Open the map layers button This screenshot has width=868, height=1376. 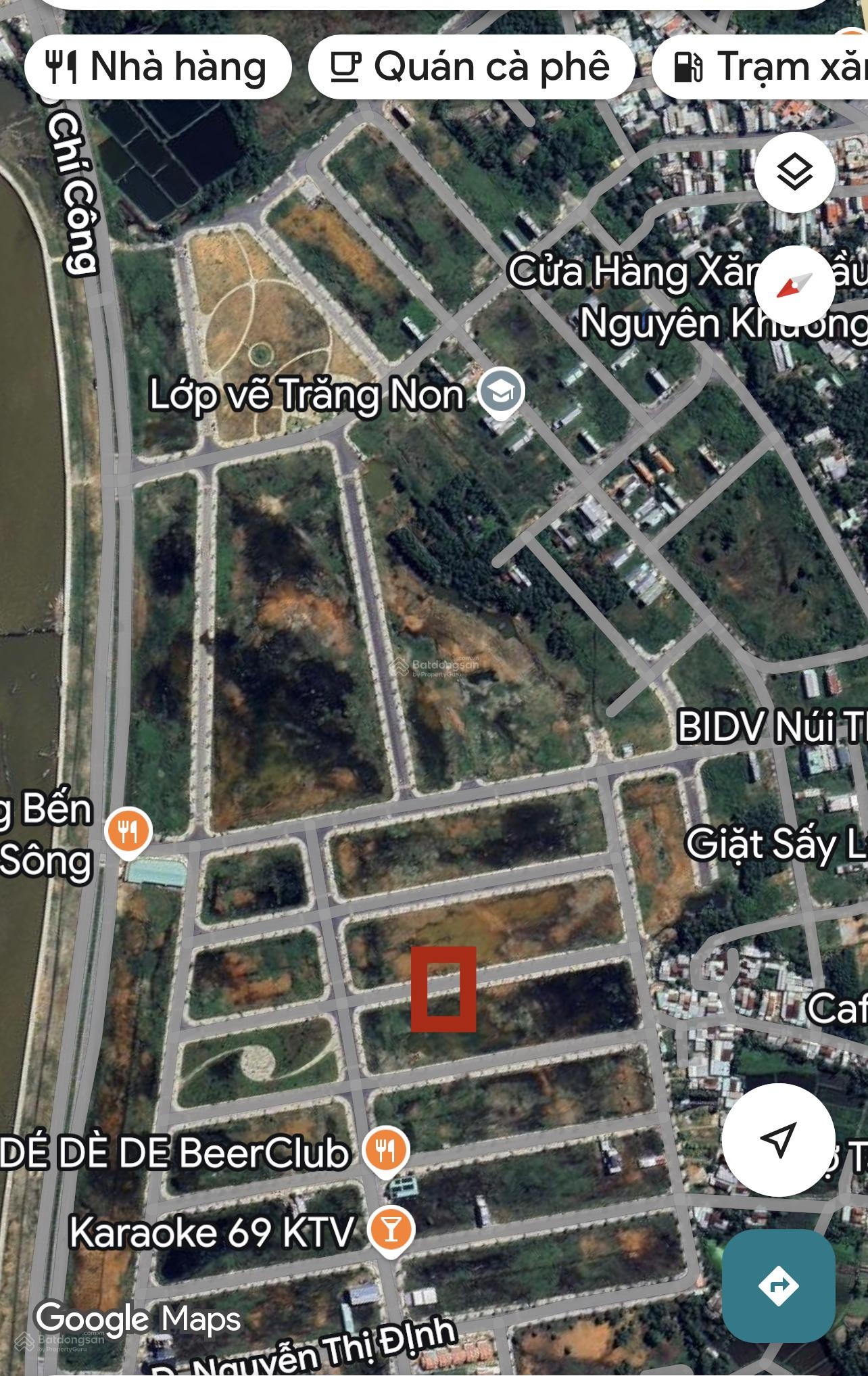click(x=794, y=172)
